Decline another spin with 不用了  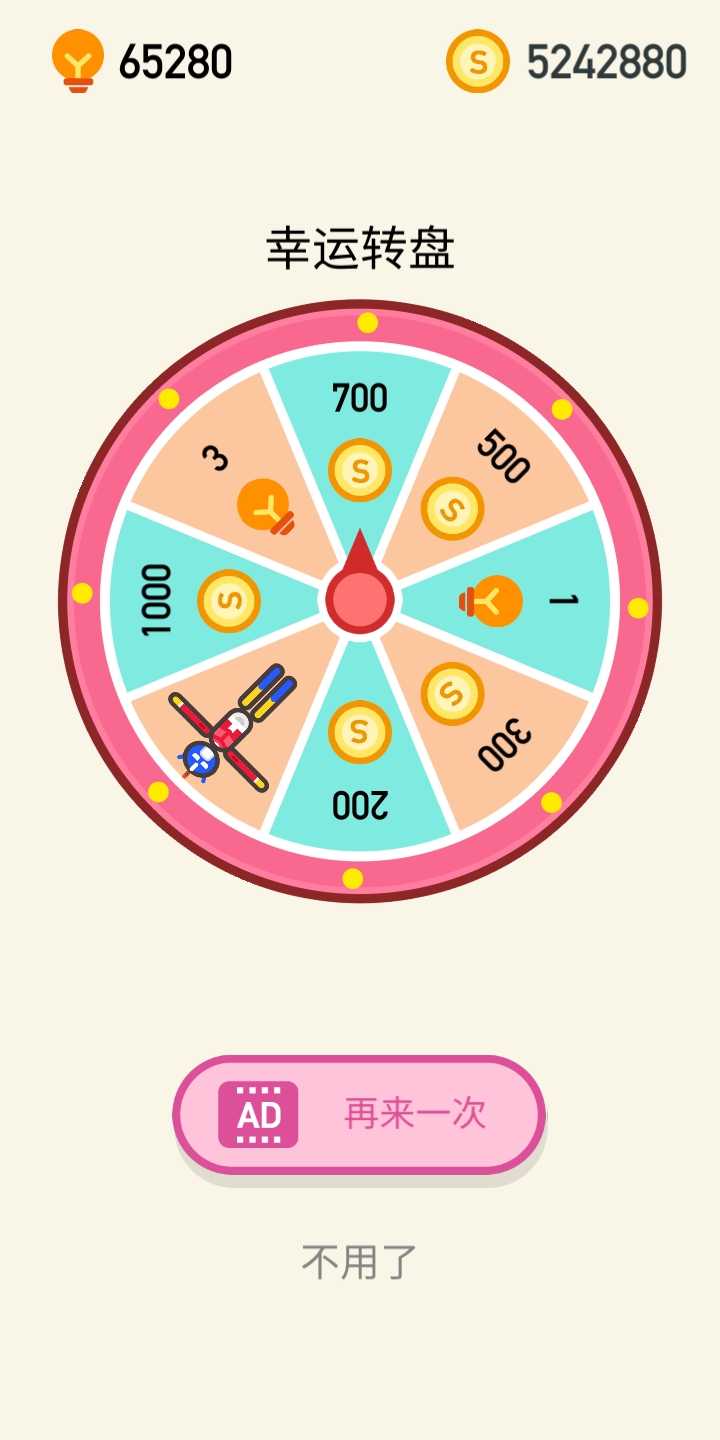coord(359,1263)
